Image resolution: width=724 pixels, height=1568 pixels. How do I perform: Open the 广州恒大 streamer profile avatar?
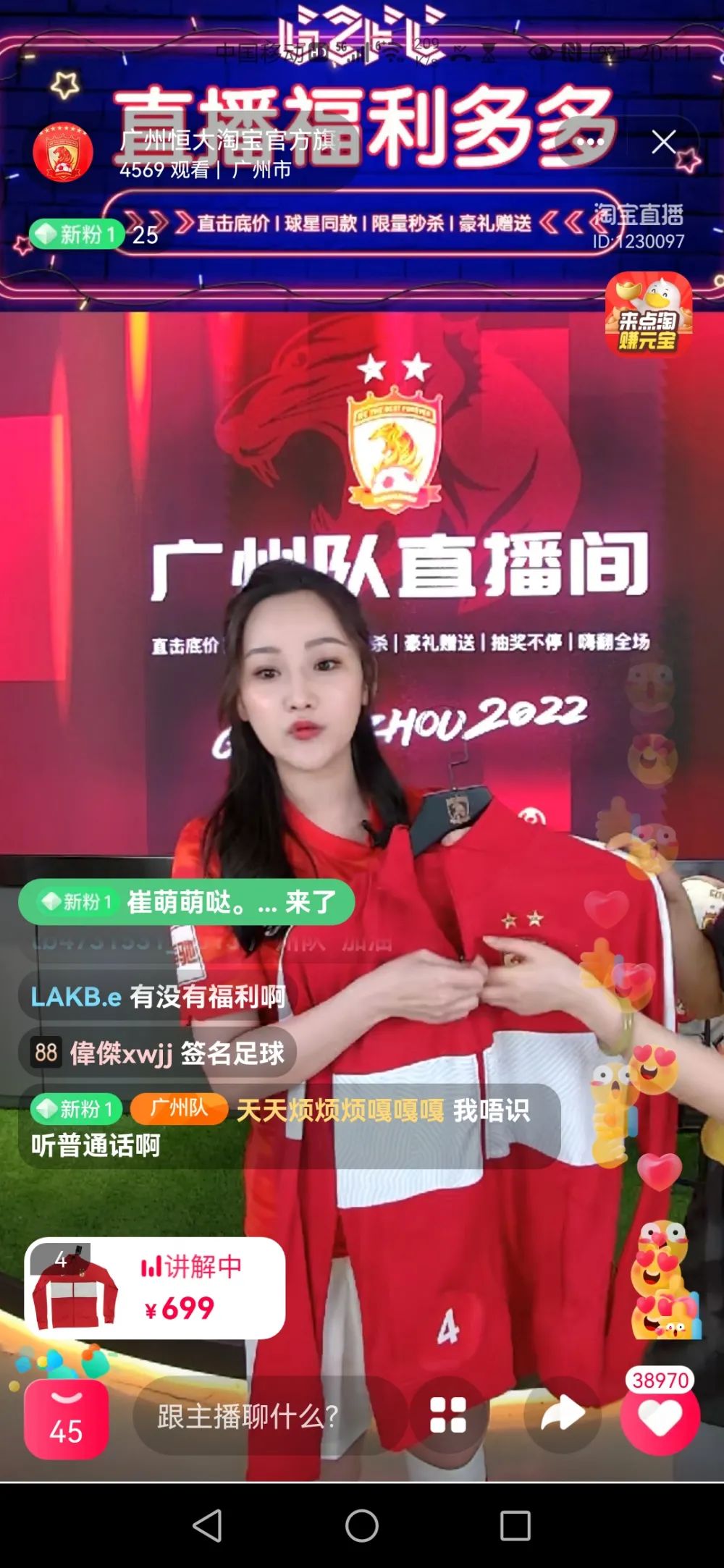[x=63, y=152]
